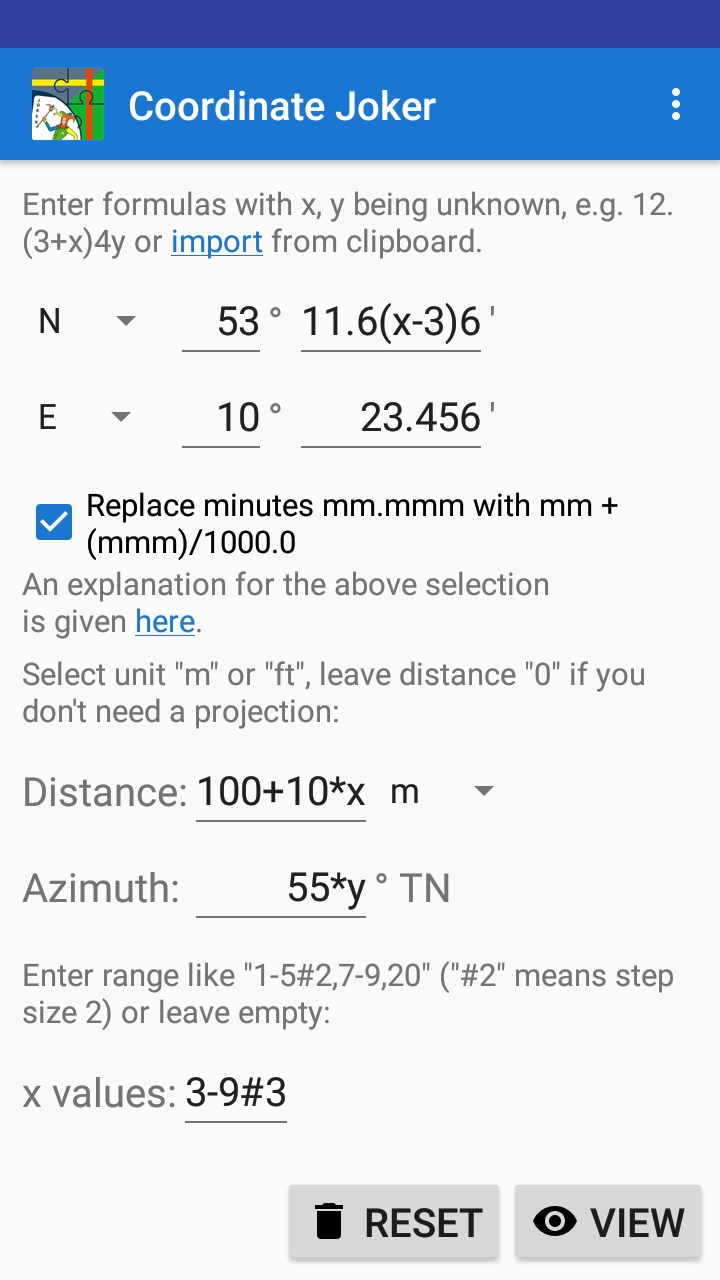
Task: Edit the latitude minutes formula 11.6(x-3)6
Action: (x=391, y=323)
